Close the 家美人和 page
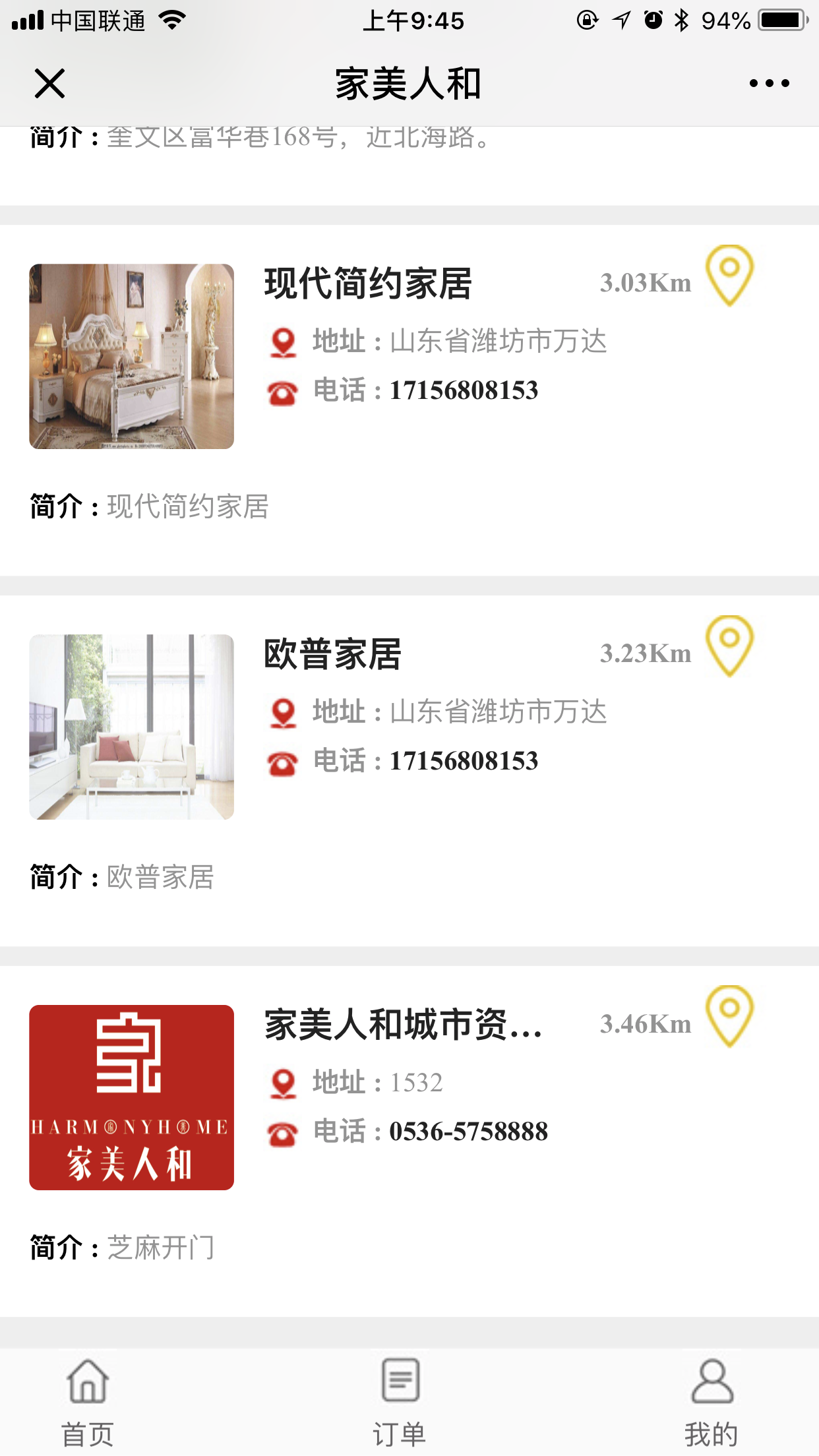 pos(49,84)
